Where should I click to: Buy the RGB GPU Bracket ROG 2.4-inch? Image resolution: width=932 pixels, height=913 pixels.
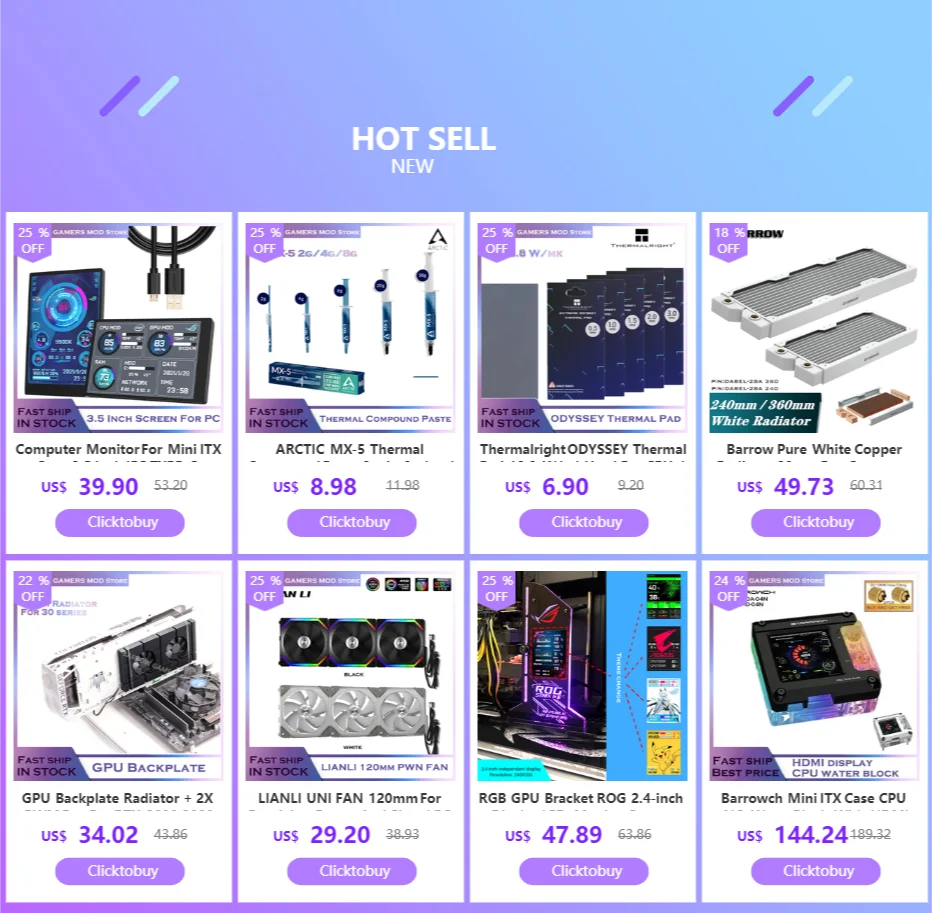pos(583,871)
